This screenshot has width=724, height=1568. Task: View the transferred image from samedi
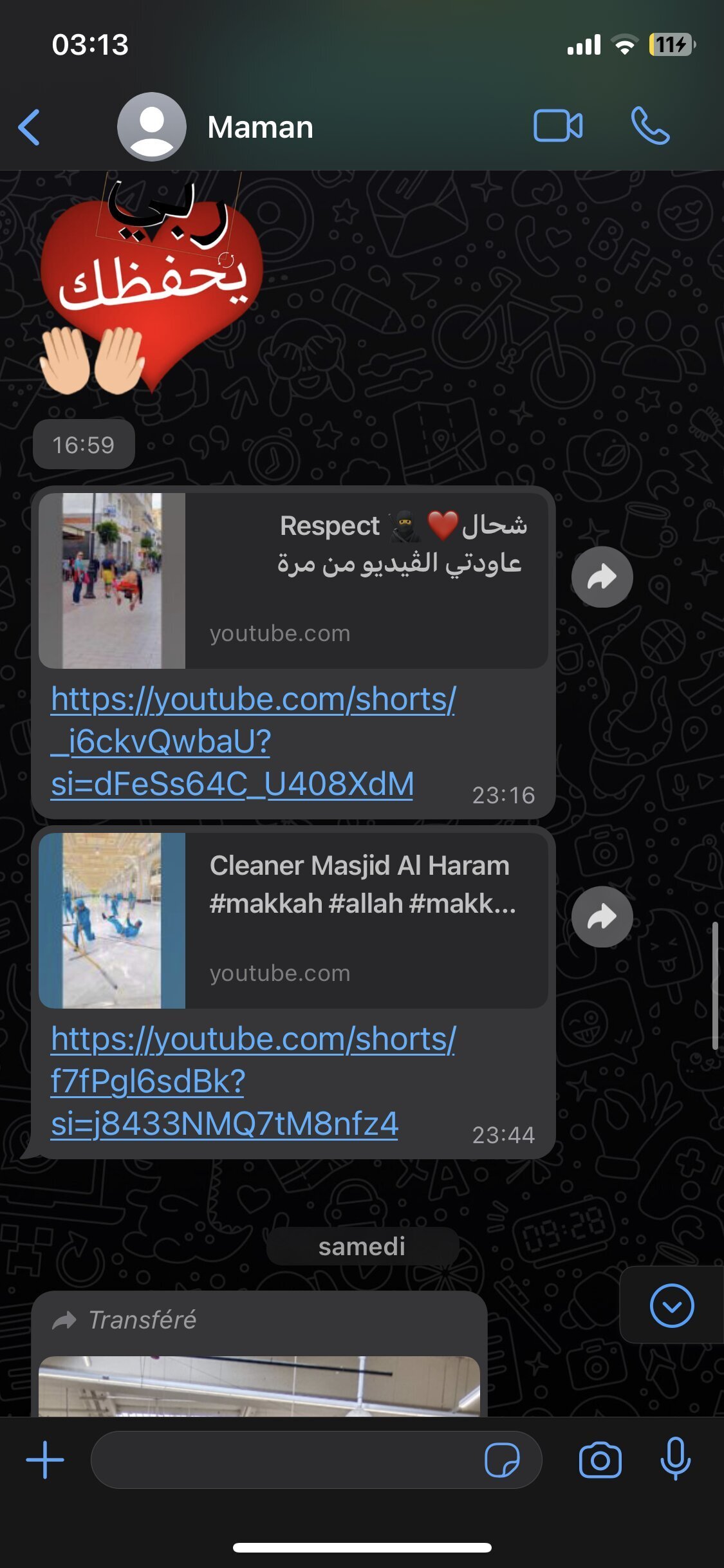point(259,1386)
